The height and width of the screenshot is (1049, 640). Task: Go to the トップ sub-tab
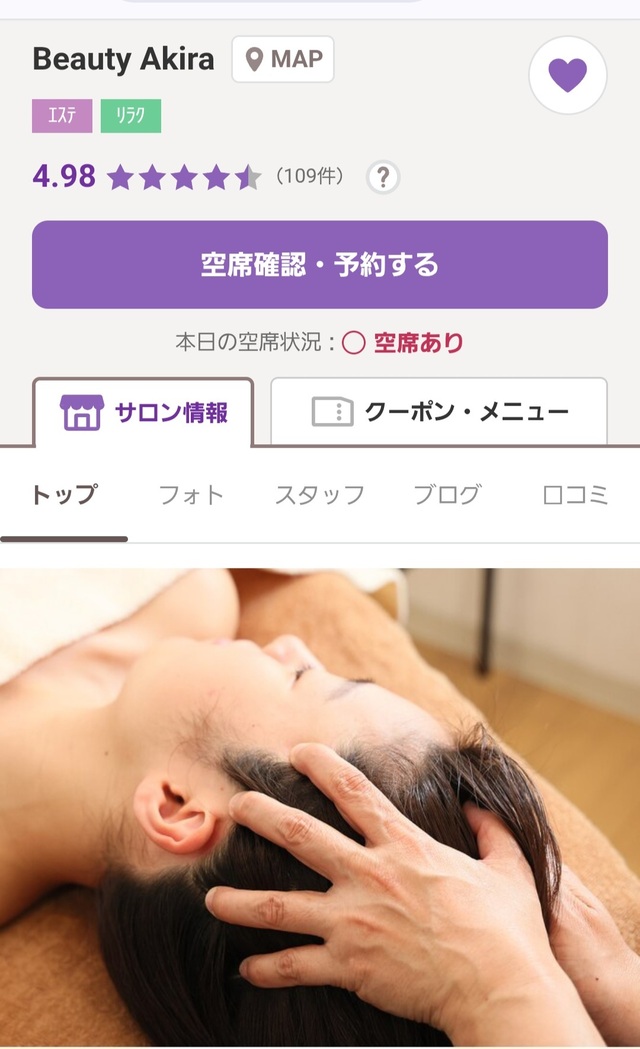[64, 495]
